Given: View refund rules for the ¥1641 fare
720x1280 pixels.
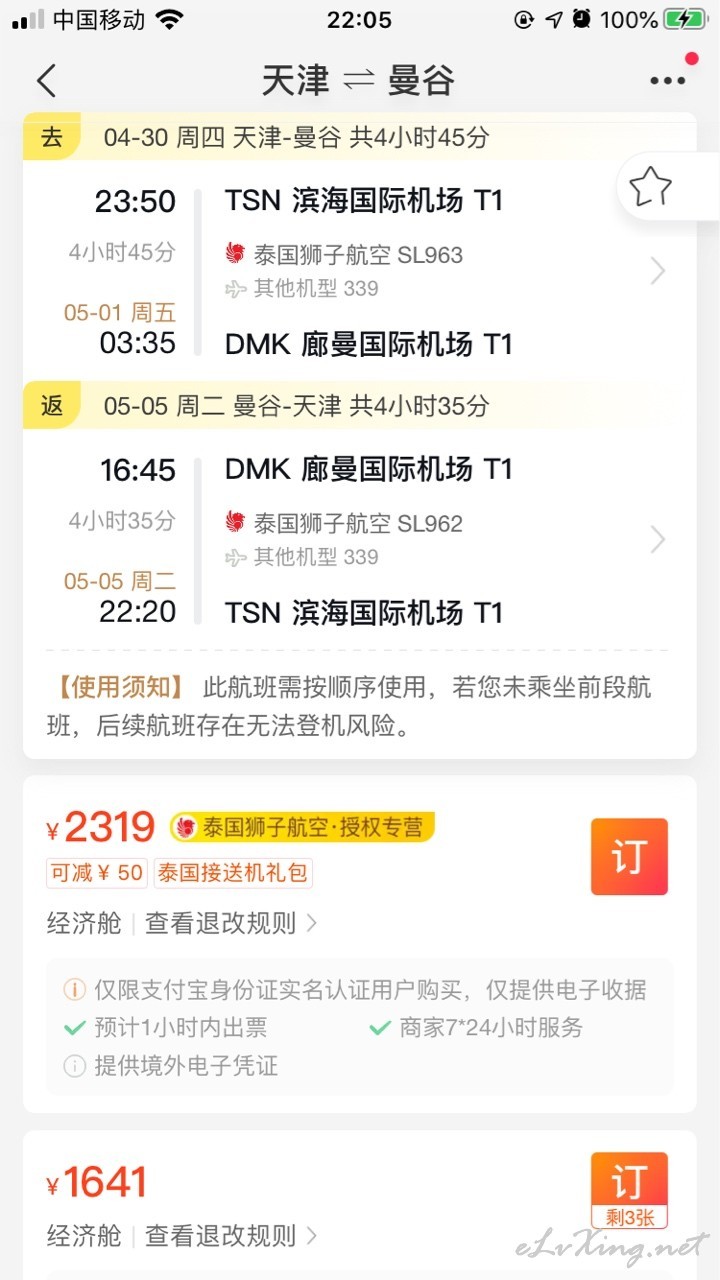Looking at the screenshot, I should tap(232, 1236).
